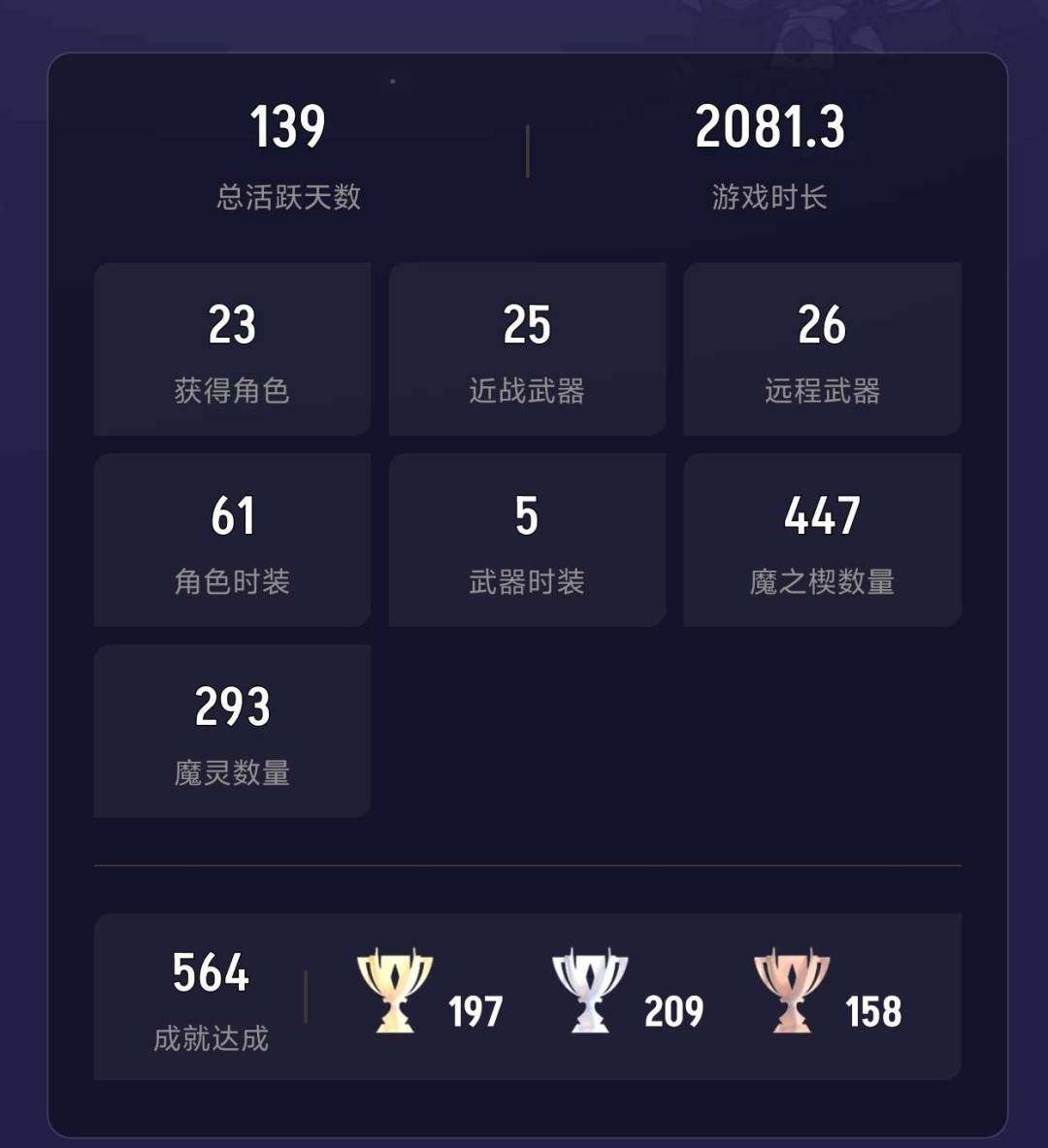This screenshot has height=1148, width=1048.
Task: Open the 获得角色 characters stat card
Action: point(231,347)
